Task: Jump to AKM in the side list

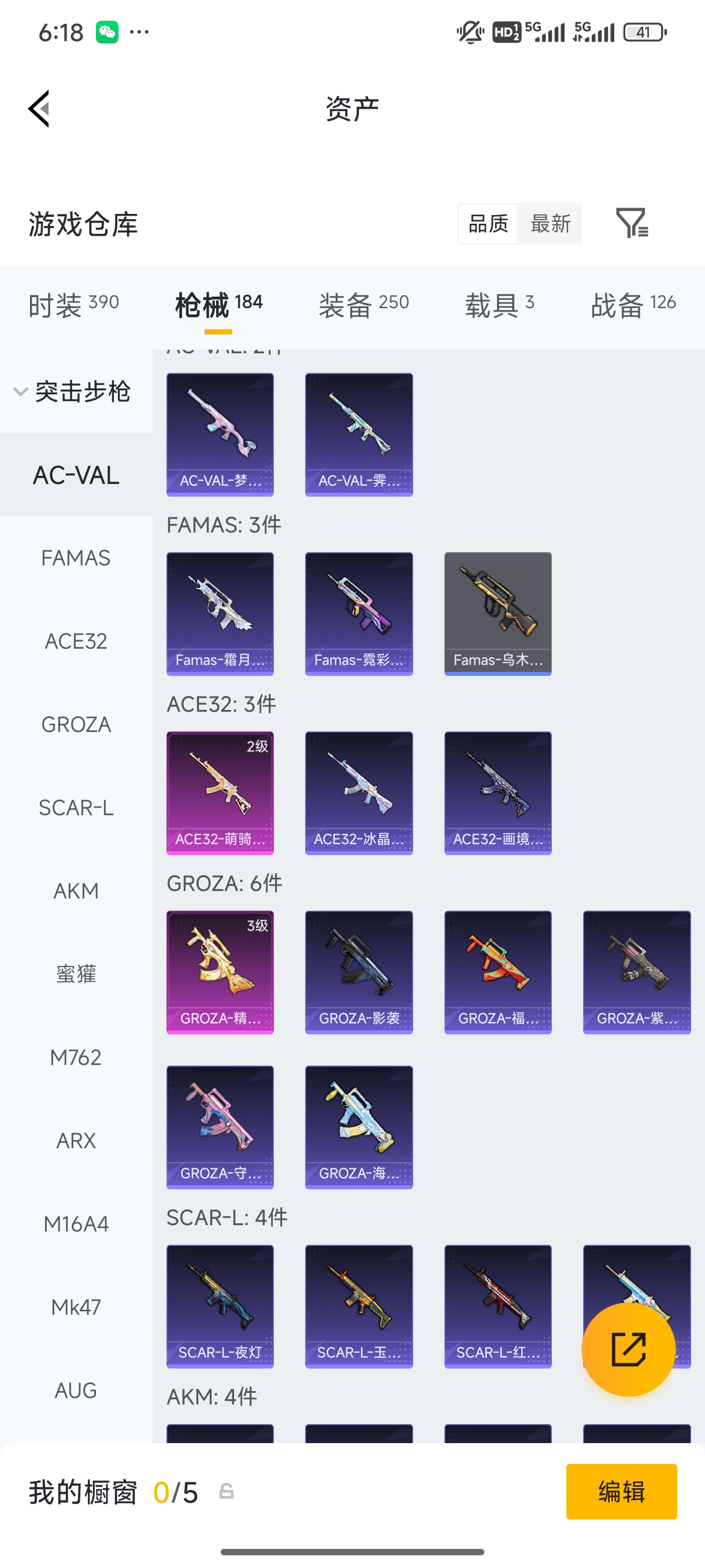Action: pyautogui.click(x=76, y=890)
